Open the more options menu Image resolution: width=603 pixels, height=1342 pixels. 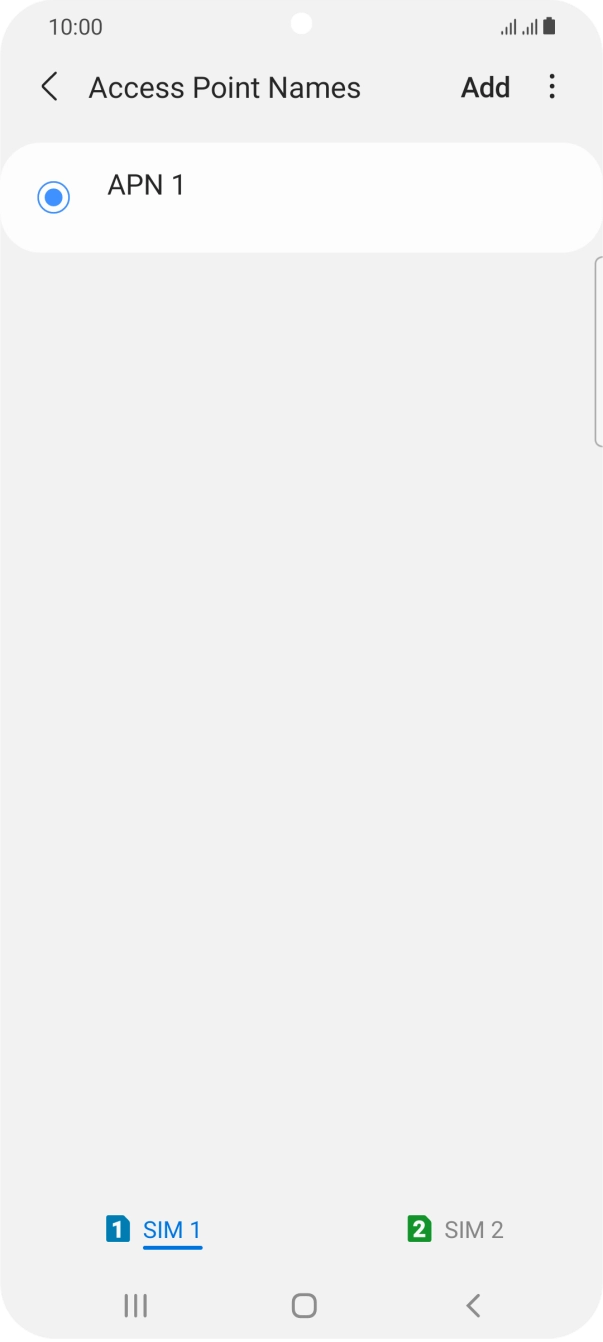click(x=552, y=87)
